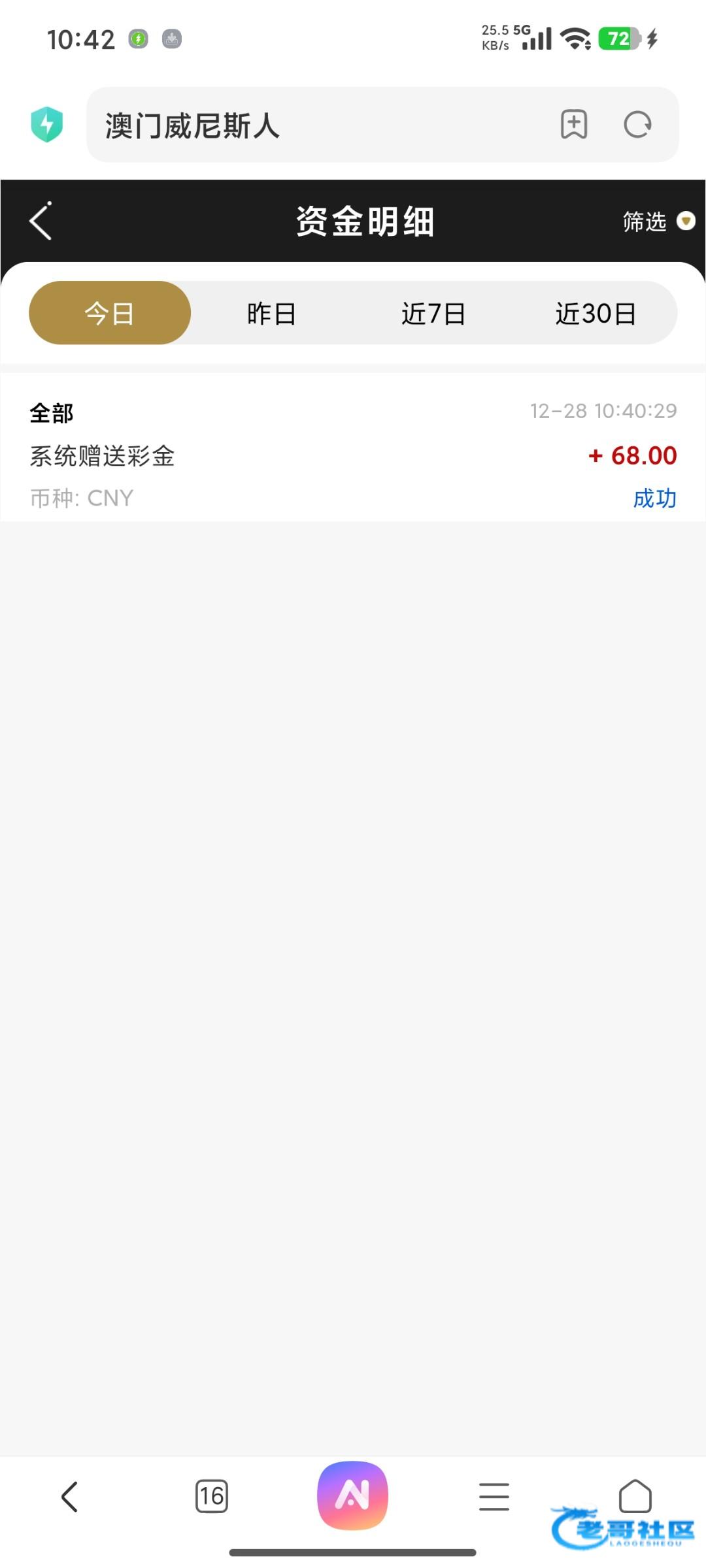Open the browser security shield
The width and height of the screenshot is (706, 1568).
coord(47,124)
